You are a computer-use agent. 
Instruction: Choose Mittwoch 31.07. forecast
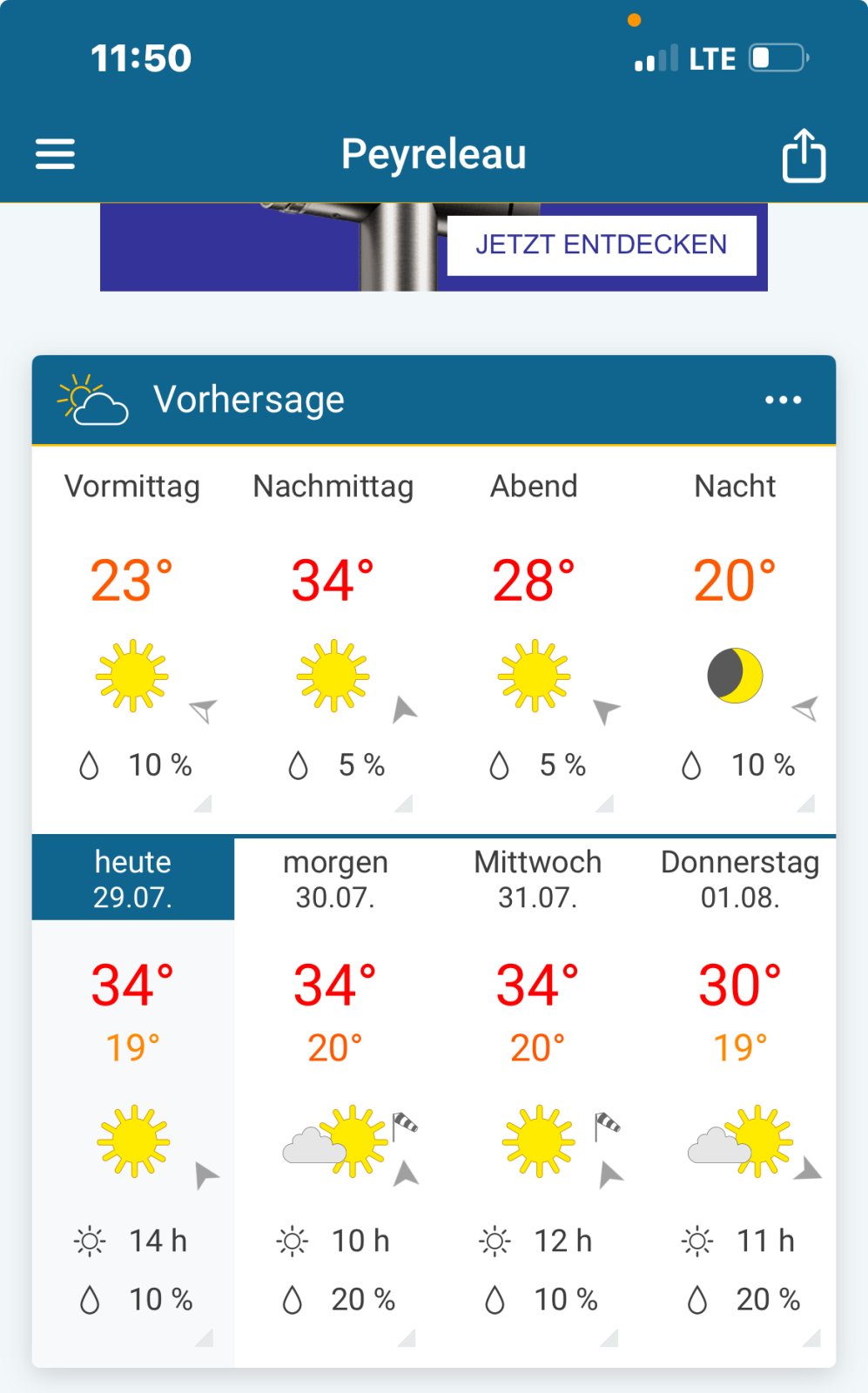pos(537,878)
